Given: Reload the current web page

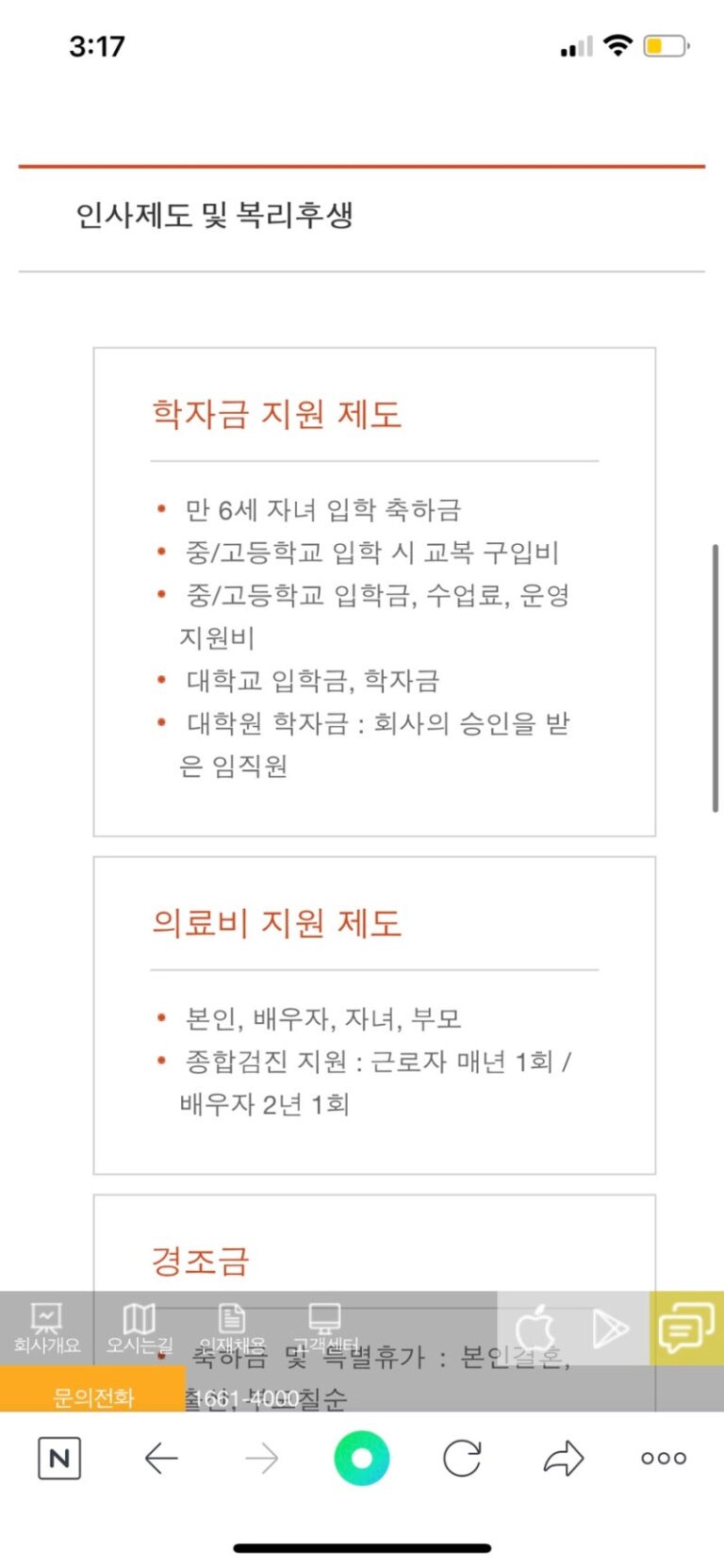Looking at the screenshot, I should [x=462, y=1459].
